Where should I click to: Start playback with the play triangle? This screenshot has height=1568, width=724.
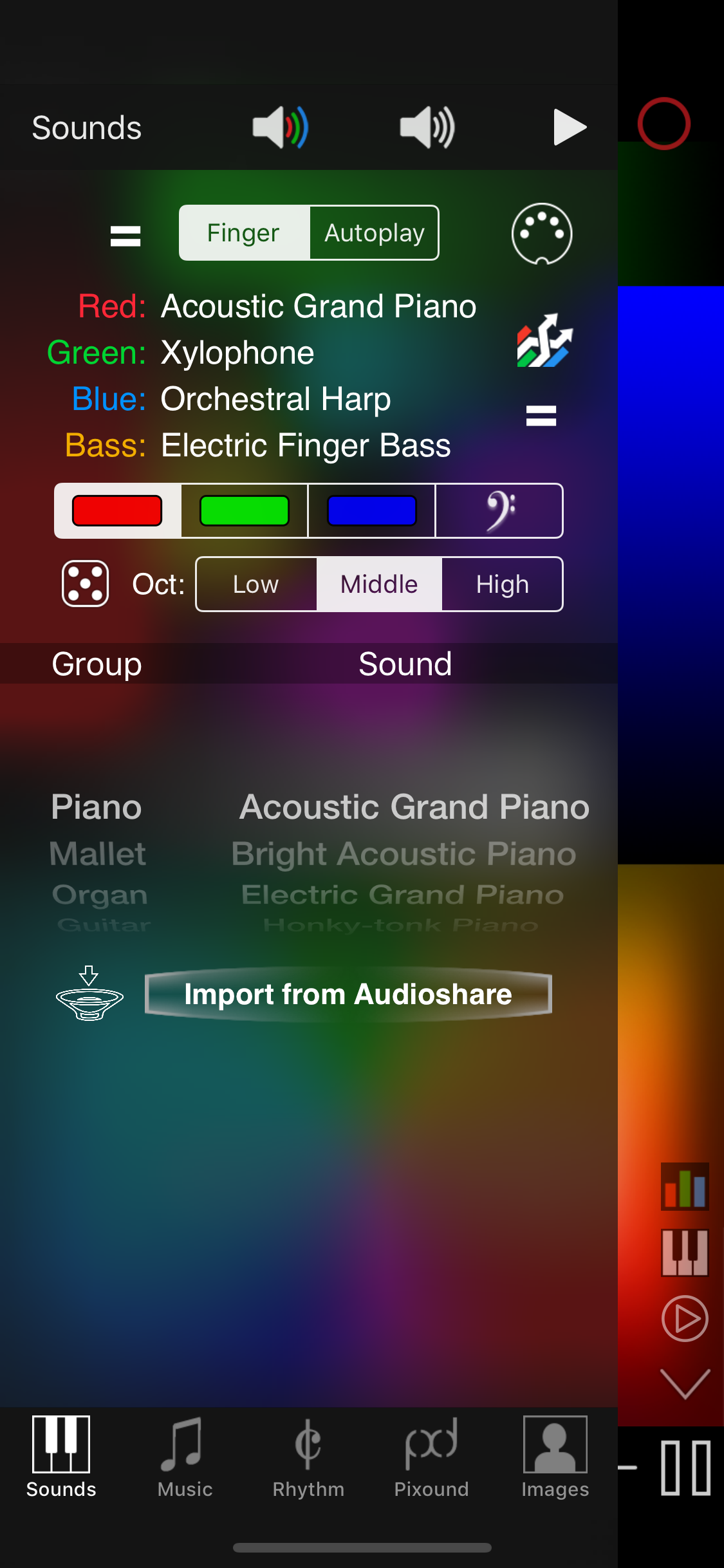click(x=570, y=127)
